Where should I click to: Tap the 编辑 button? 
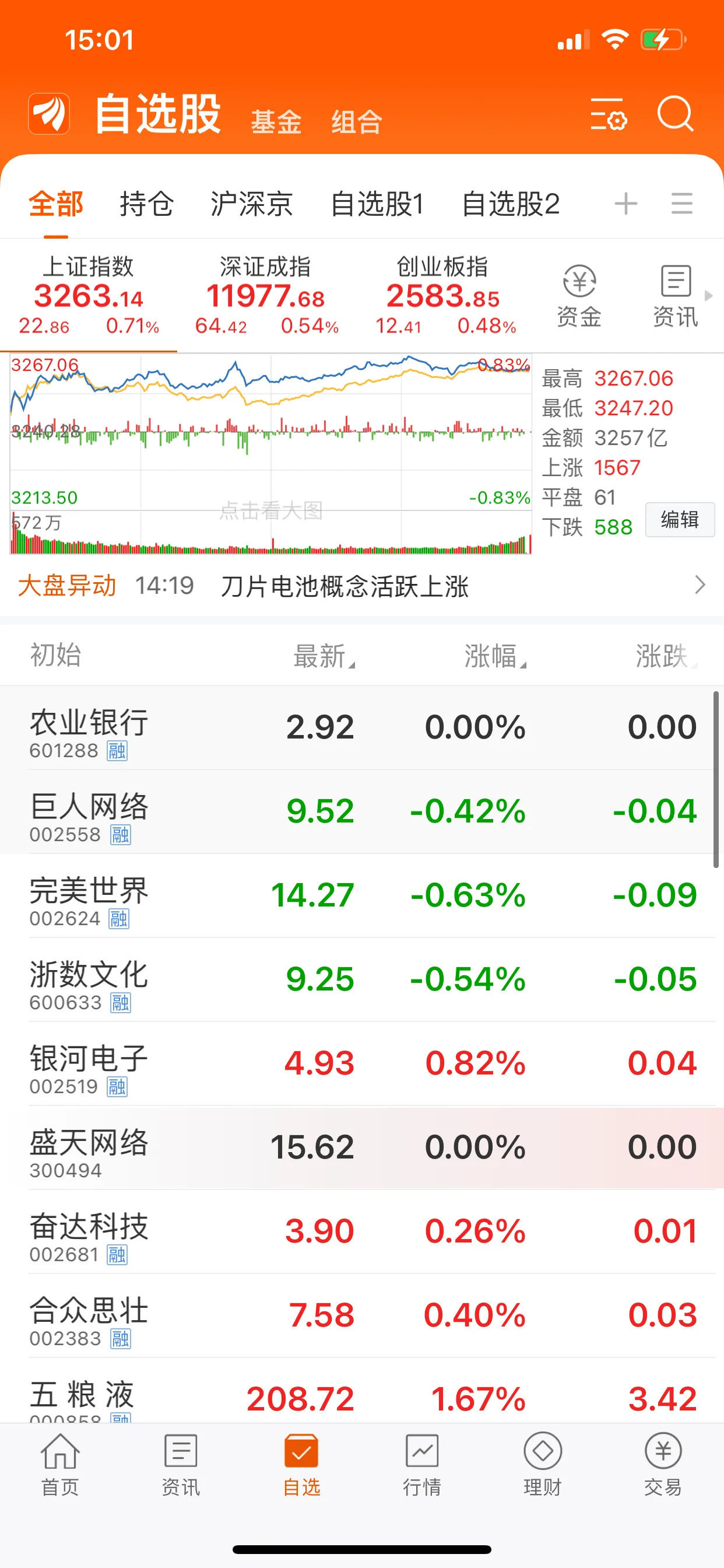pos(680,520)
